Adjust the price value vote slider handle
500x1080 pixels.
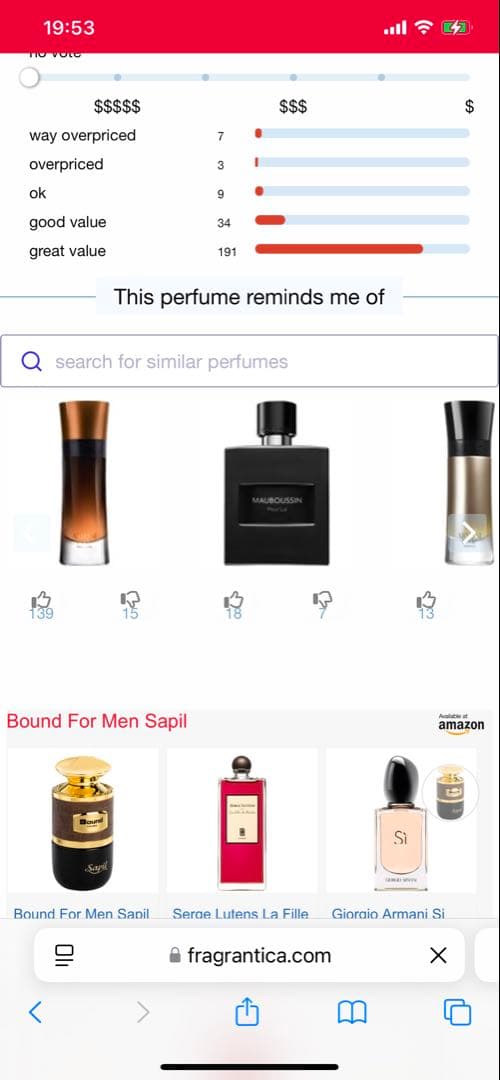click(x=29, y=77)
